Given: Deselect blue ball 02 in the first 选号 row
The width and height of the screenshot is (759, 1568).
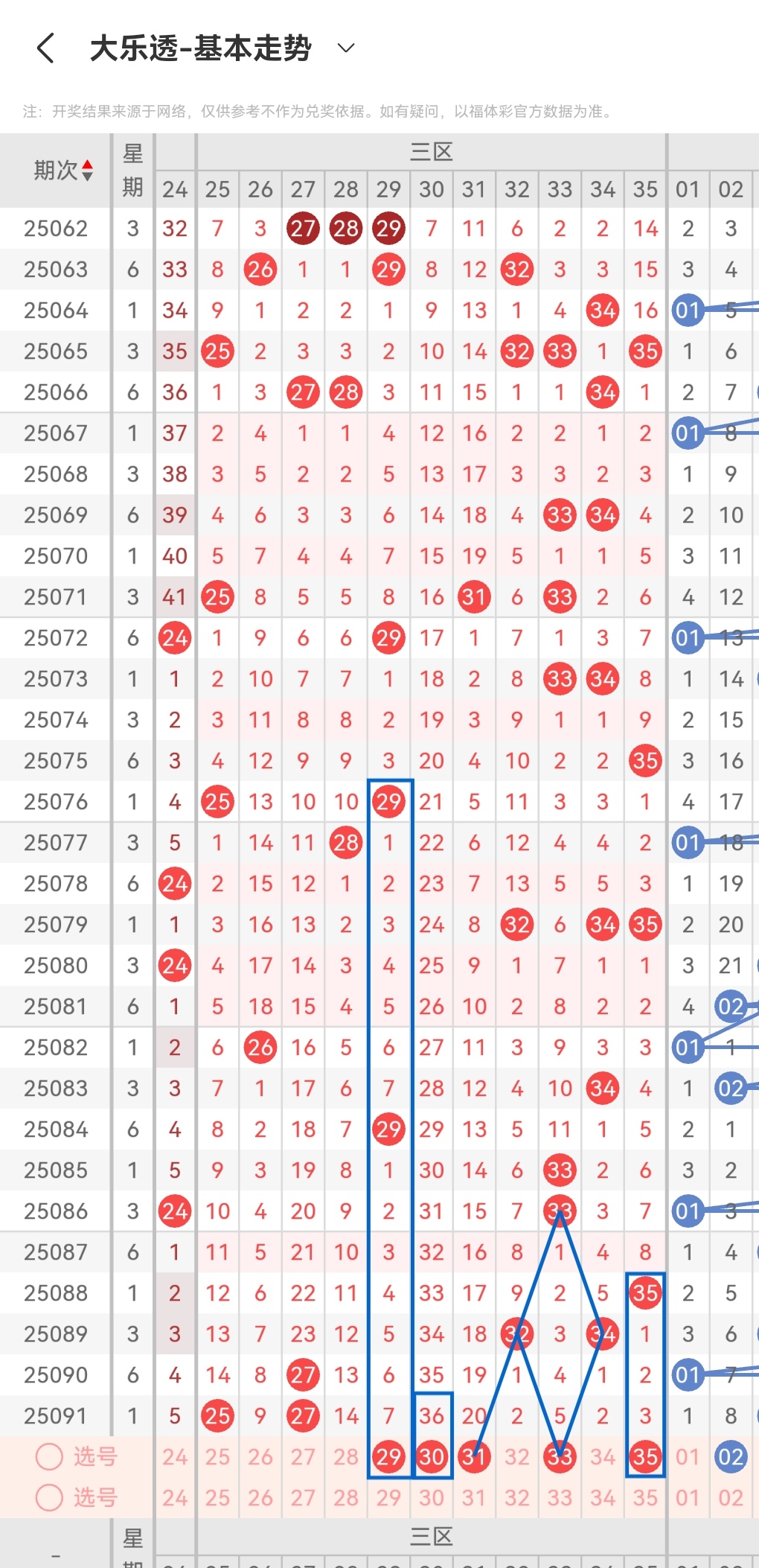Looking at the screenshot, I should tap(731, 1456).
